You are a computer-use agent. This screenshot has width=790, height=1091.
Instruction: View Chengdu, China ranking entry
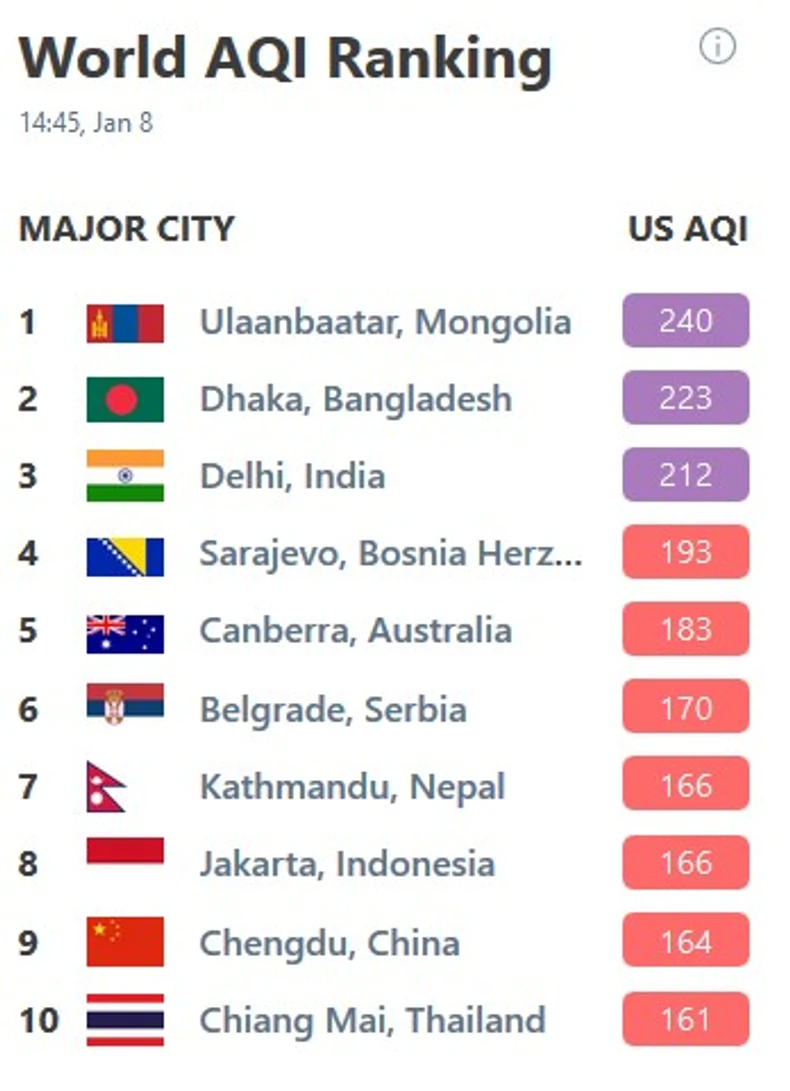click(384, 942)
